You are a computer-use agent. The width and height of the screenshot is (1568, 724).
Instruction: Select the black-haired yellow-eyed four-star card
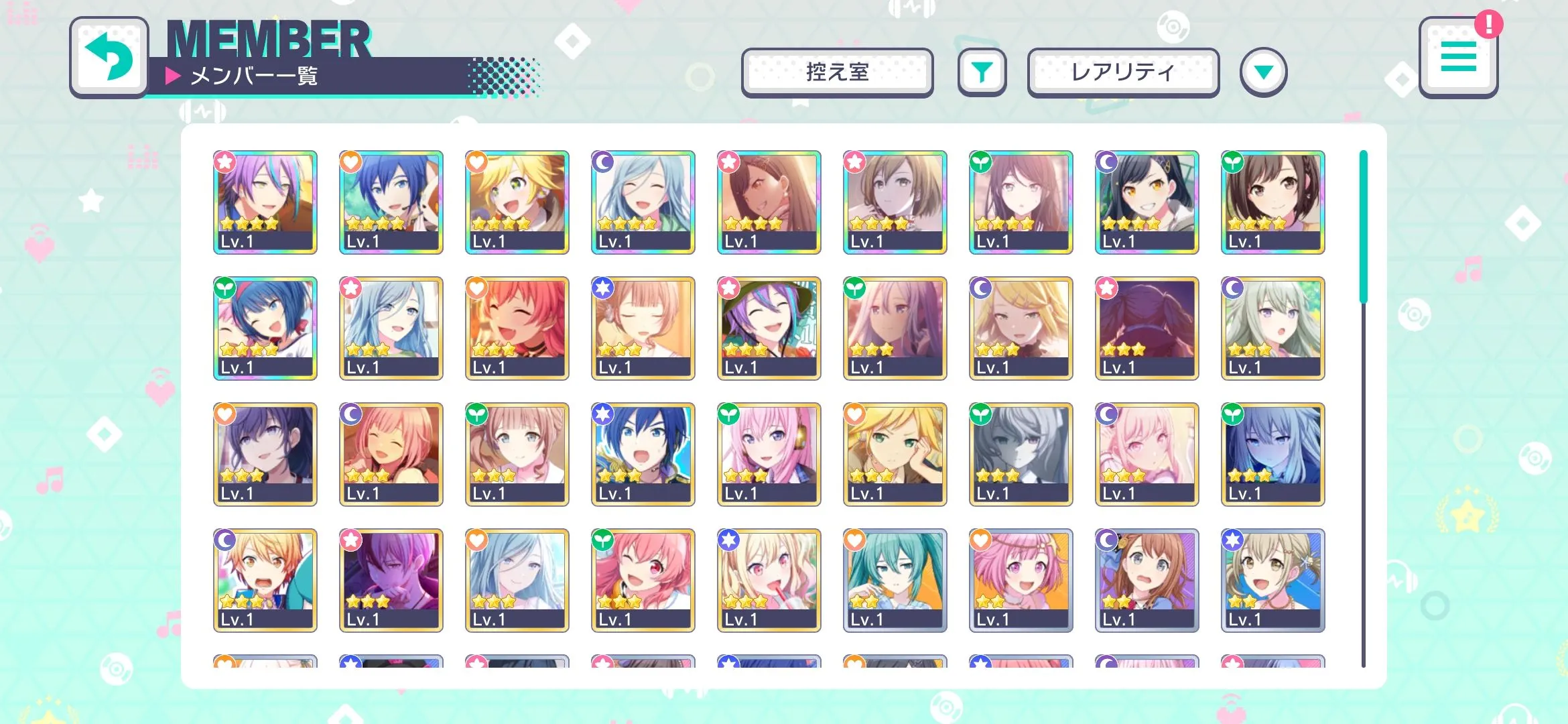tap(1147, 202)
